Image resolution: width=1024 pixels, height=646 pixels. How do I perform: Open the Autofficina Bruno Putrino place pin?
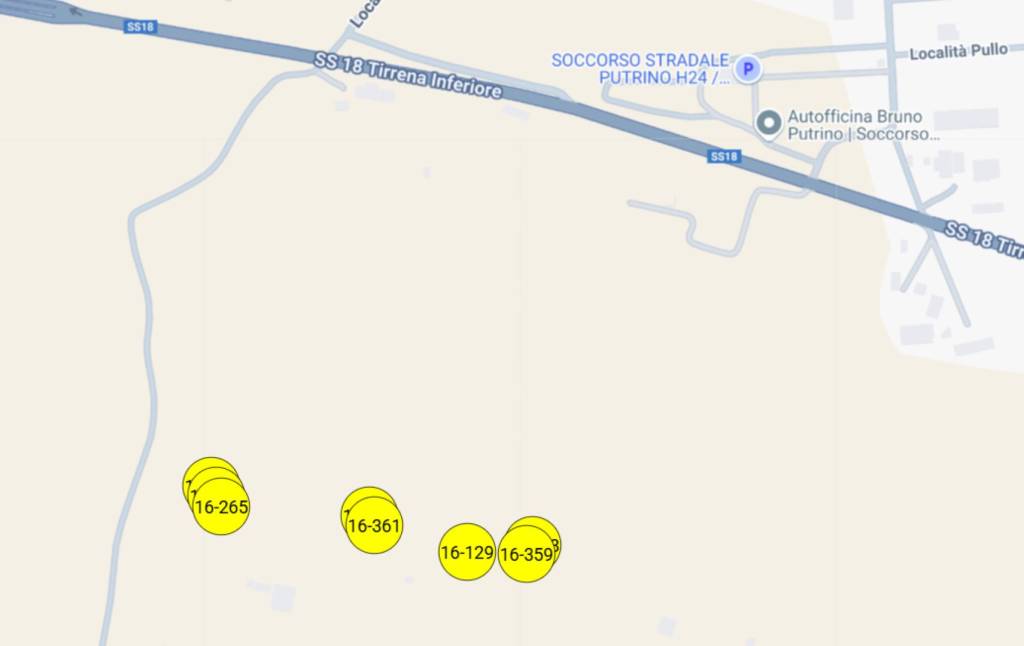click(768, 123)
